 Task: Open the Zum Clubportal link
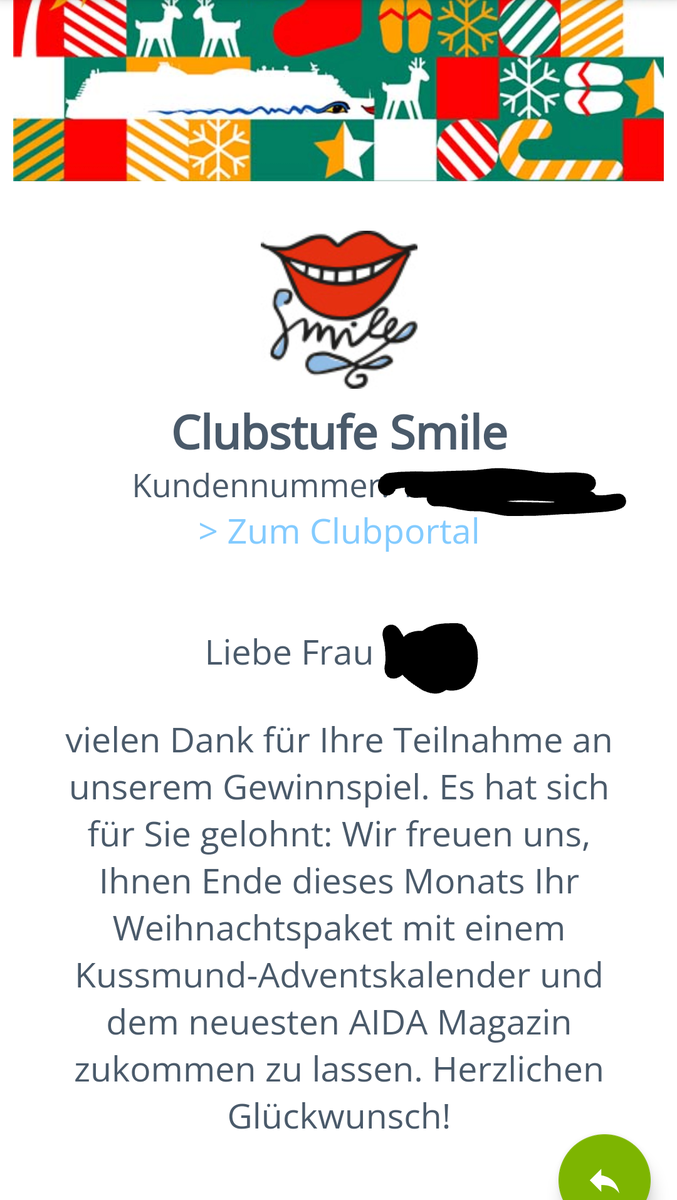point(339,531)
